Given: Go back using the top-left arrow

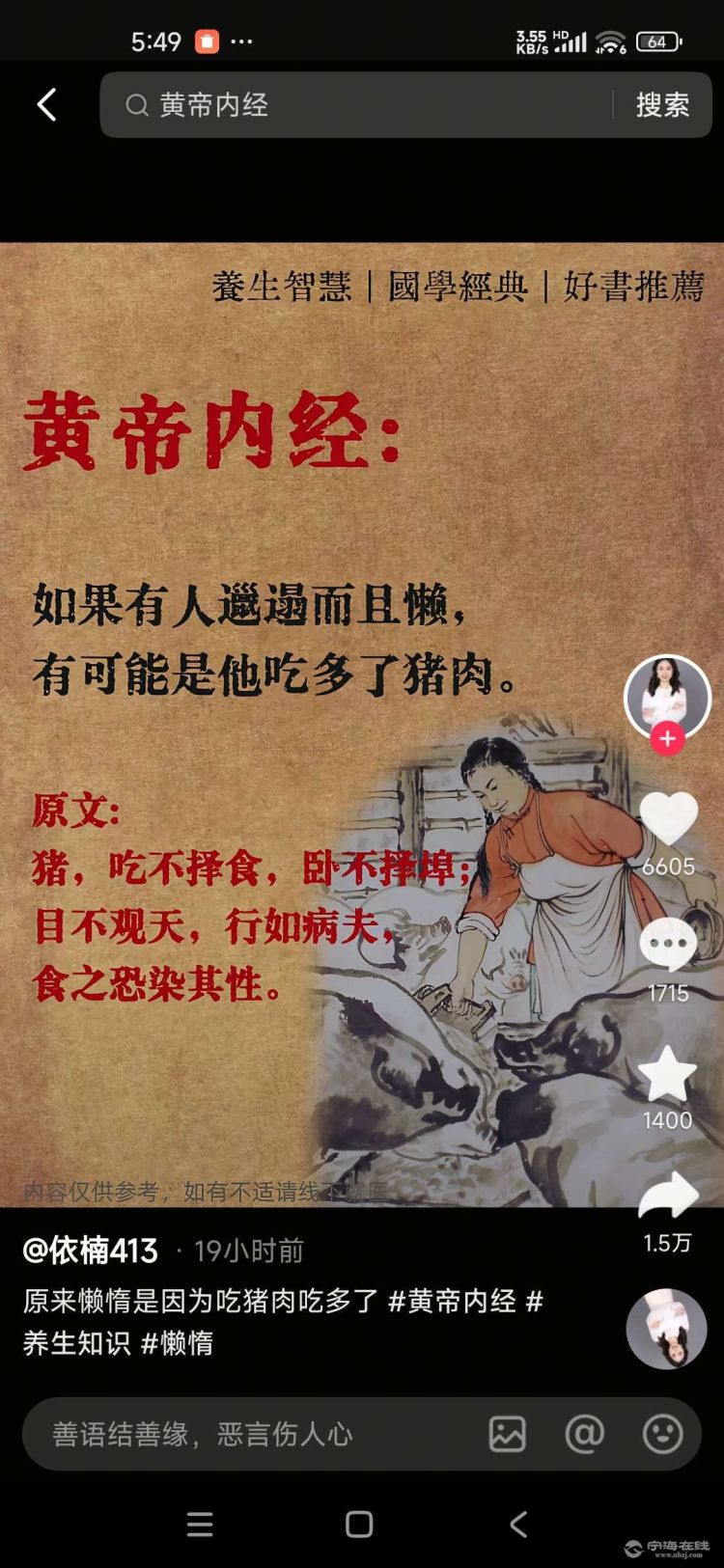Looking at the screenshot, I should coord(46,104).
